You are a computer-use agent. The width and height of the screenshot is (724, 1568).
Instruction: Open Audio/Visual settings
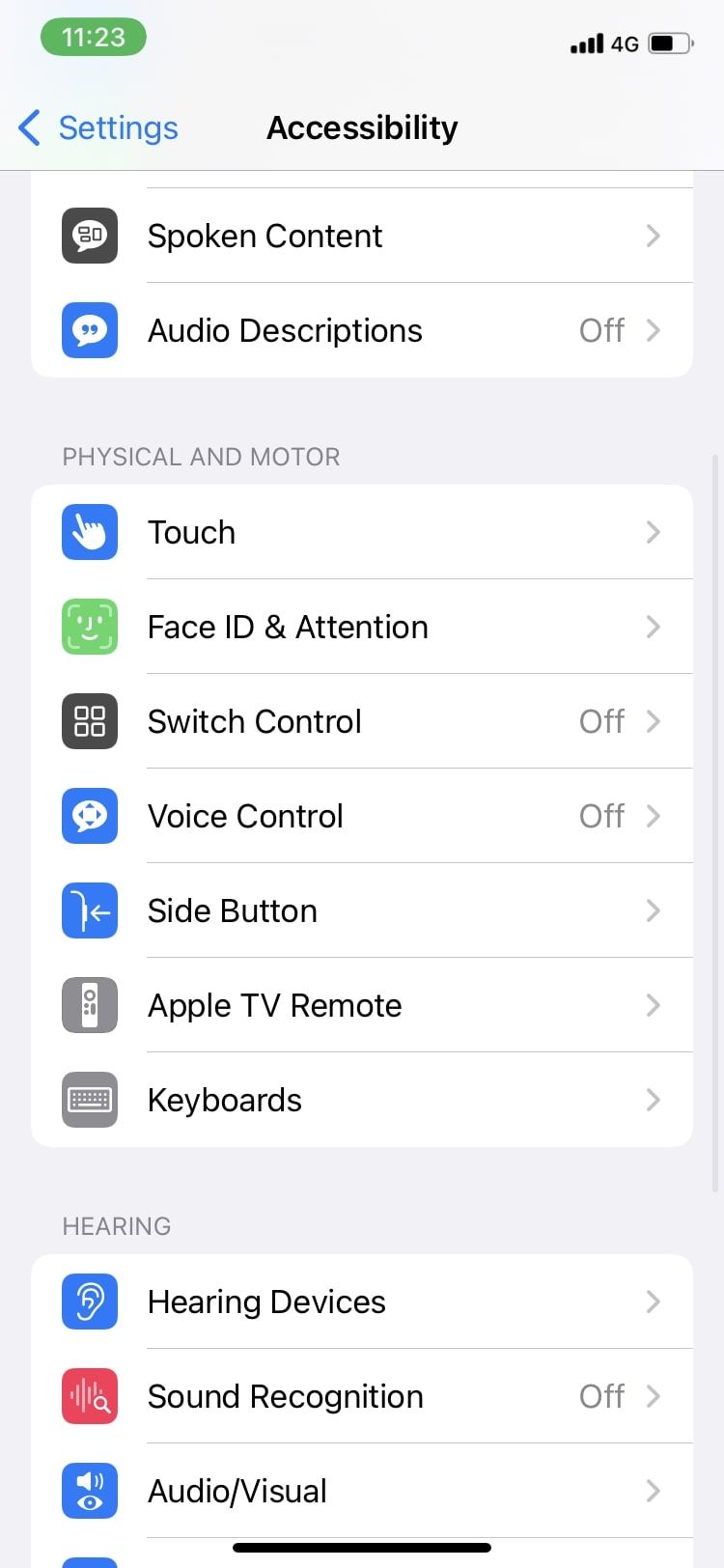(x=362, y=1491)
